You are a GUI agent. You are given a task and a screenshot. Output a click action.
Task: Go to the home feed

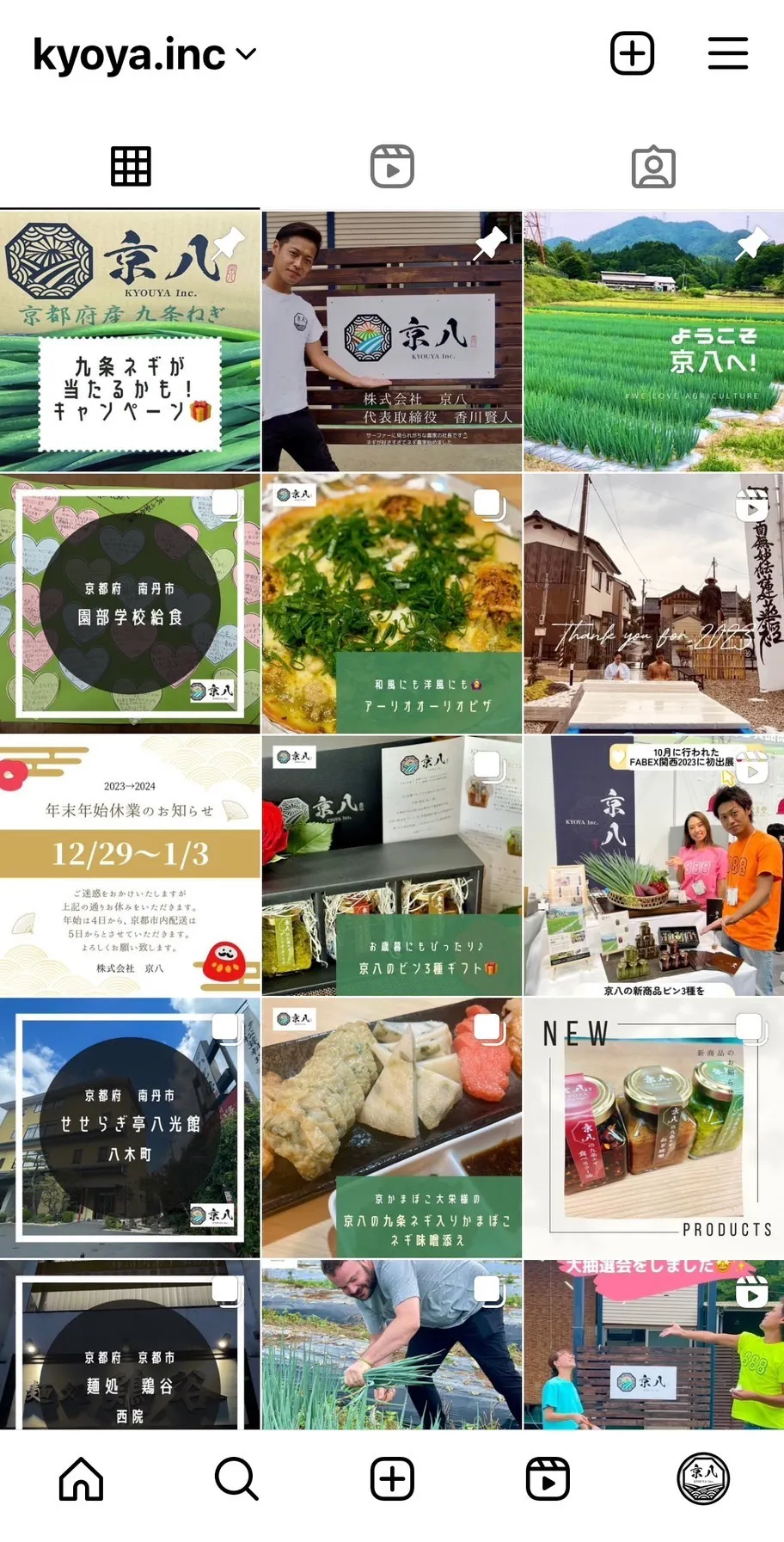pos(82,1478)
